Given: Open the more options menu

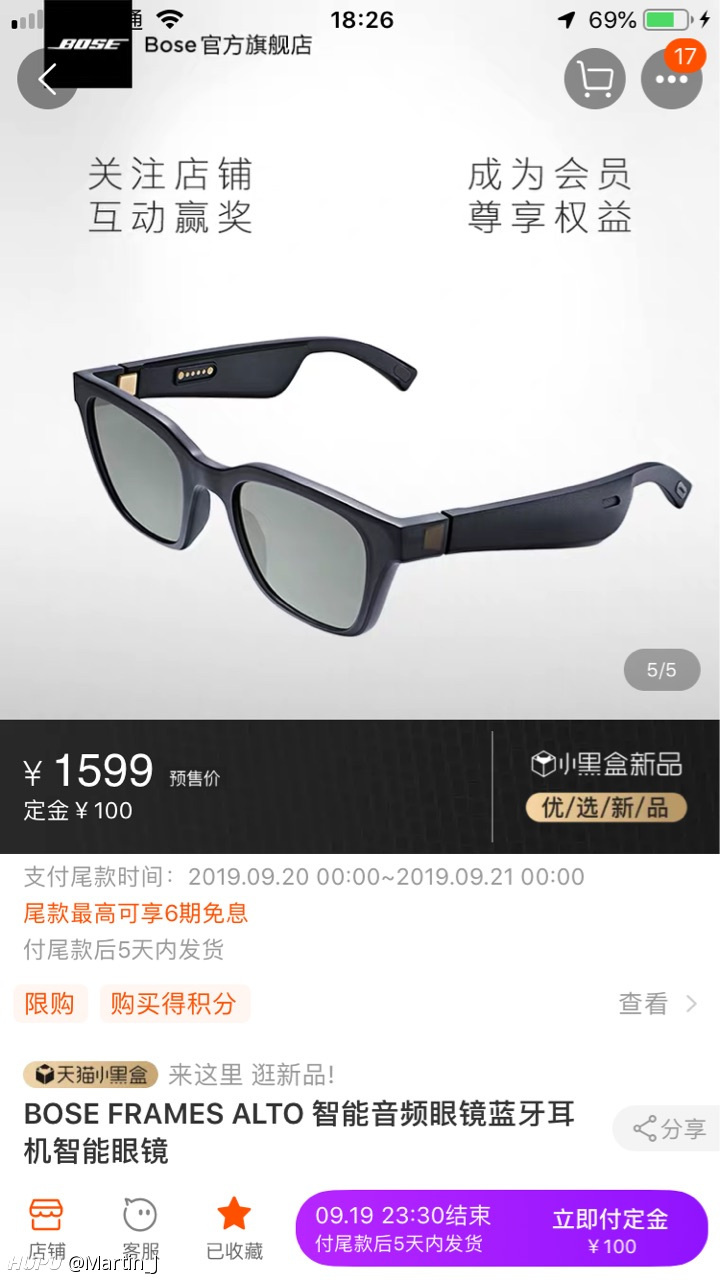Looking at the screenshot, I should [671, 79].
